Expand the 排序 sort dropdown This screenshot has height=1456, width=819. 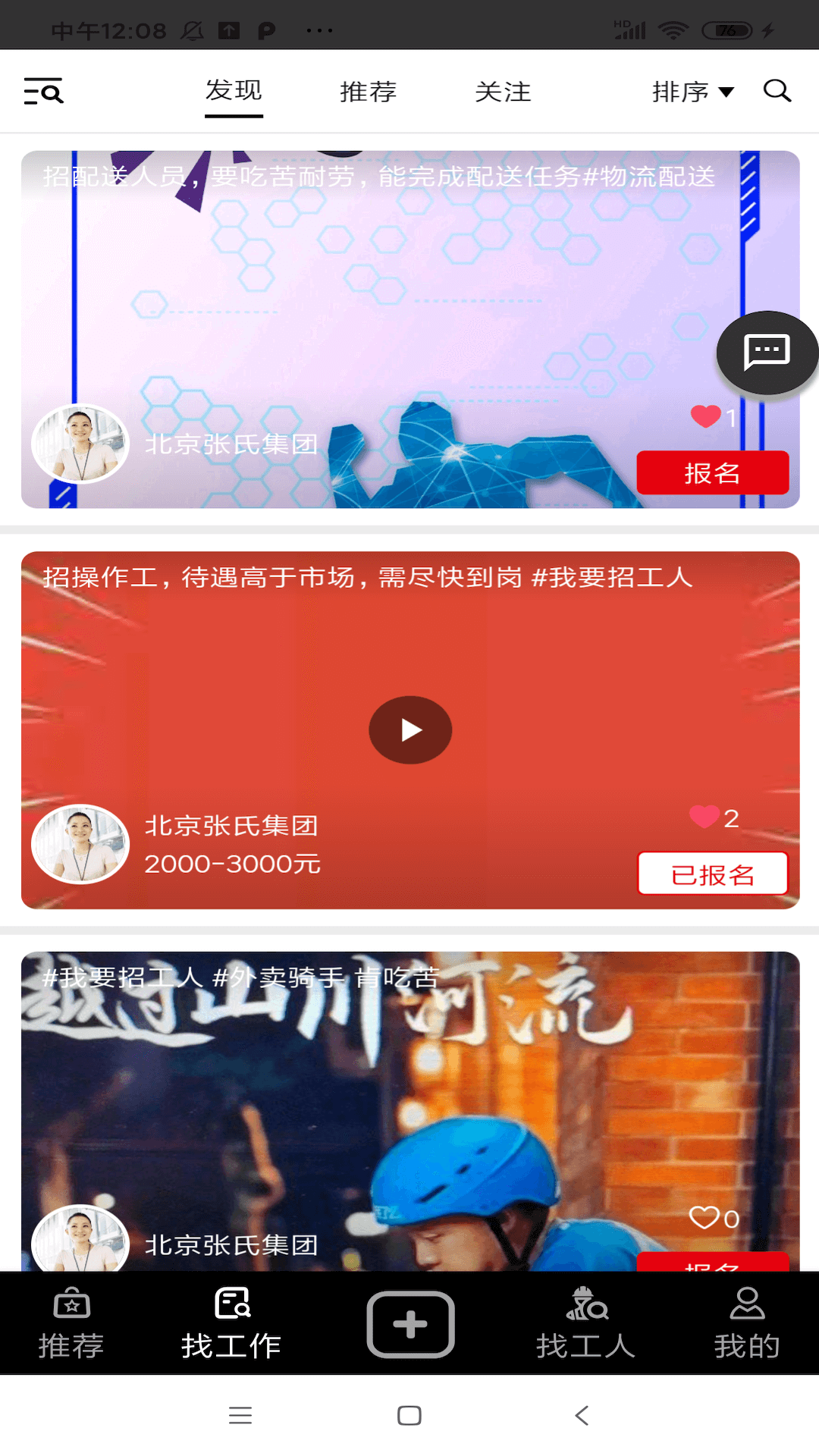point(693,92)
